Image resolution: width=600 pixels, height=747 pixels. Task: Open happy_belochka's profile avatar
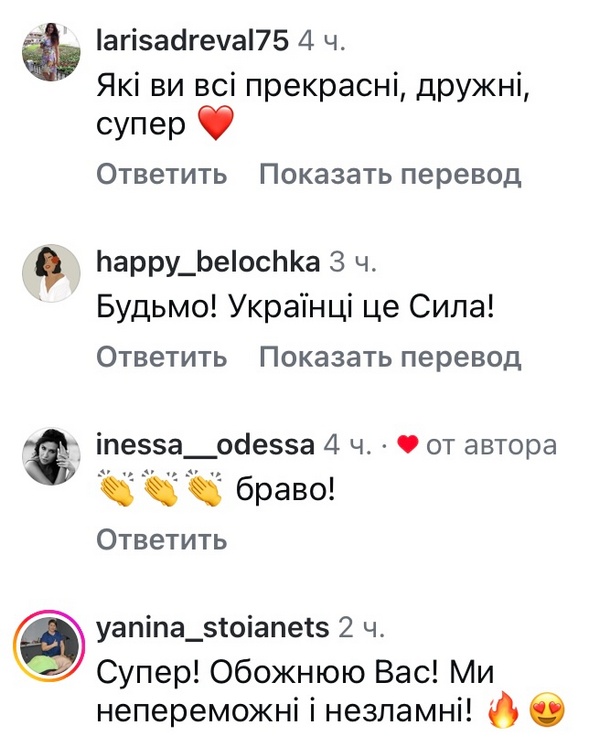click(x=51, y=272)
